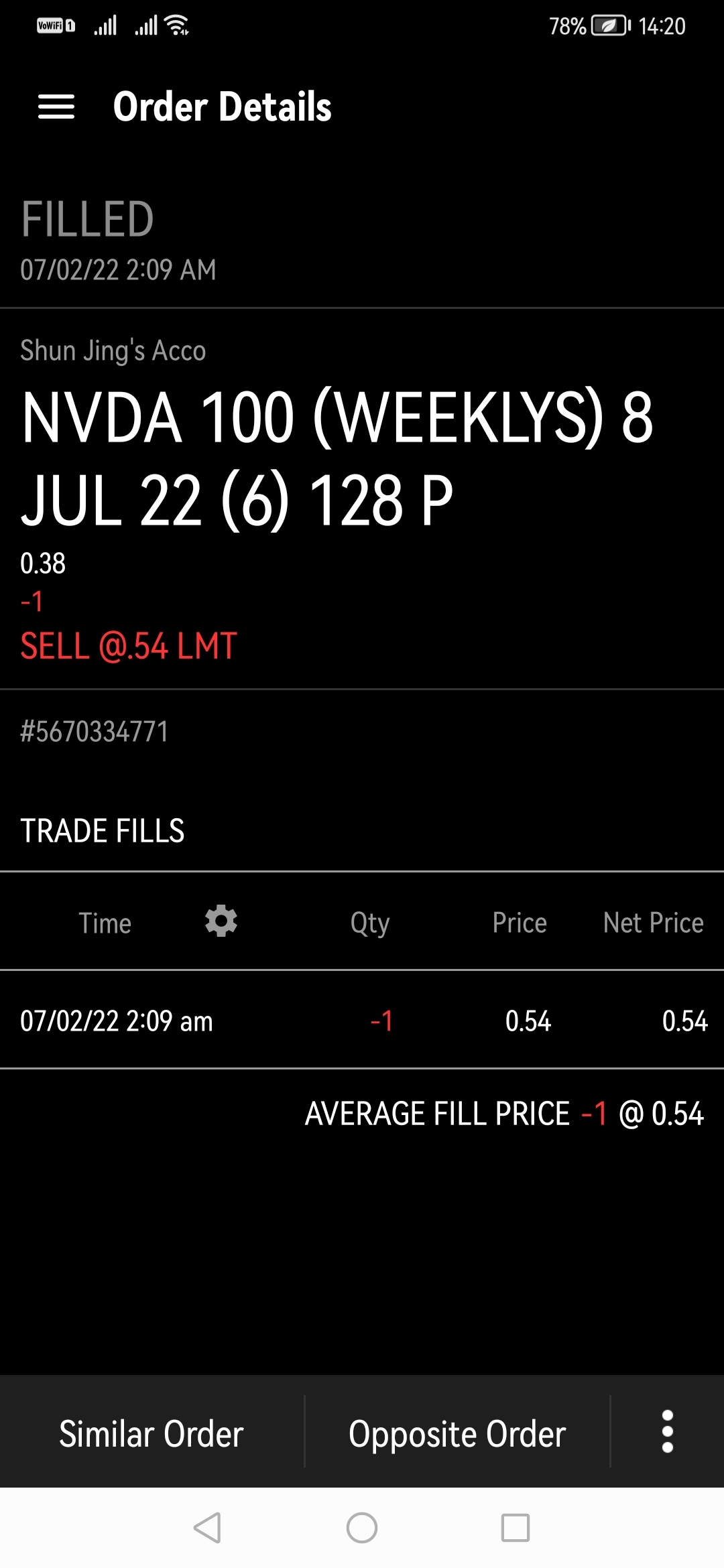The width and height of the screenshot is (724, 1568).
Task: Go to the phone's home screen
Action: (x=362, y=1528)
